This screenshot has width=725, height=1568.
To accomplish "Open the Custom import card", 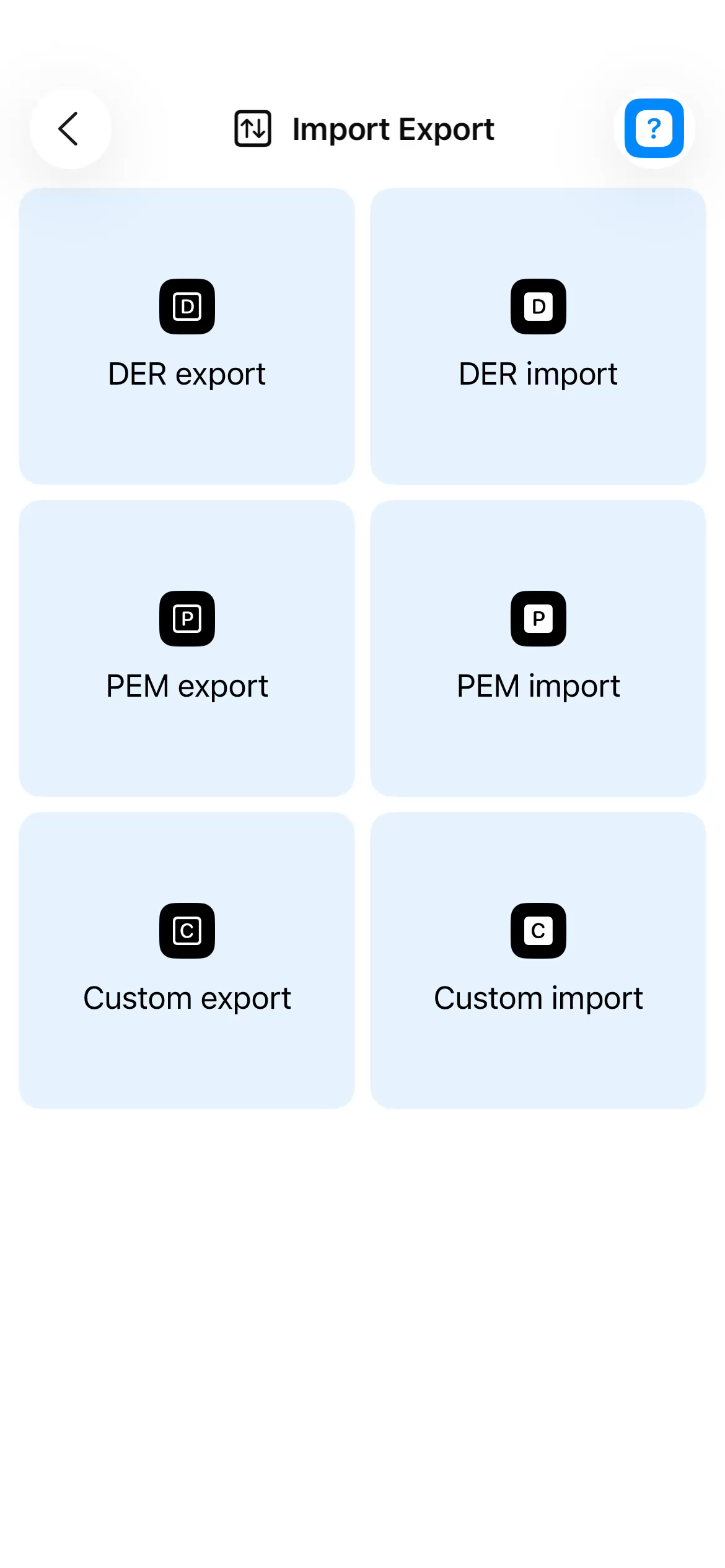I will tap(538, 959).
